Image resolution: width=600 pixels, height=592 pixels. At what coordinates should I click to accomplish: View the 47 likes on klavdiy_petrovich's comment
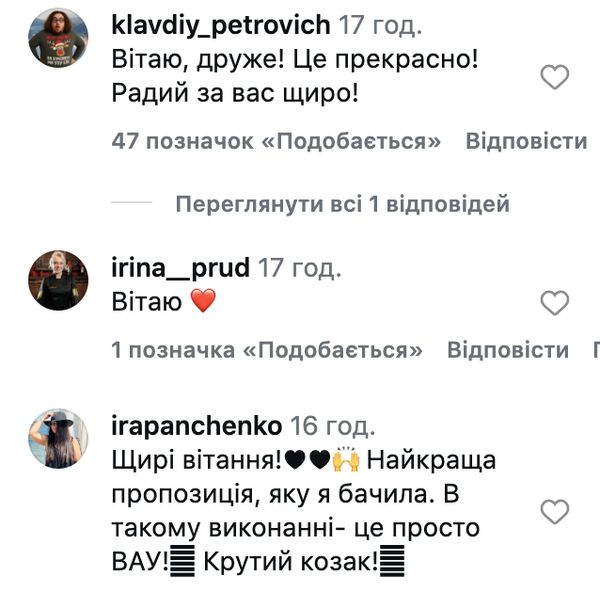click(276, 141)
